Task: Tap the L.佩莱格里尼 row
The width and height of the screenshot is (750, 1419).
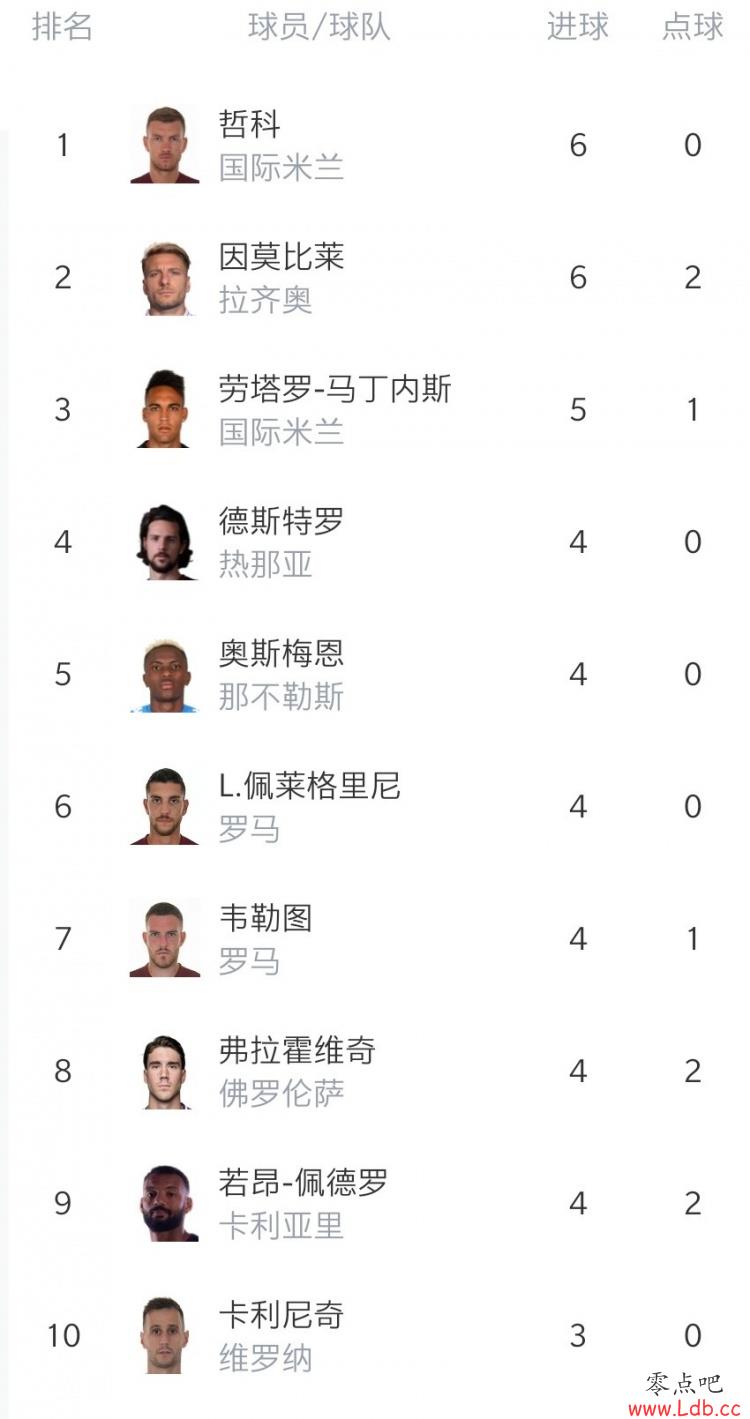Action: [375, 806]
